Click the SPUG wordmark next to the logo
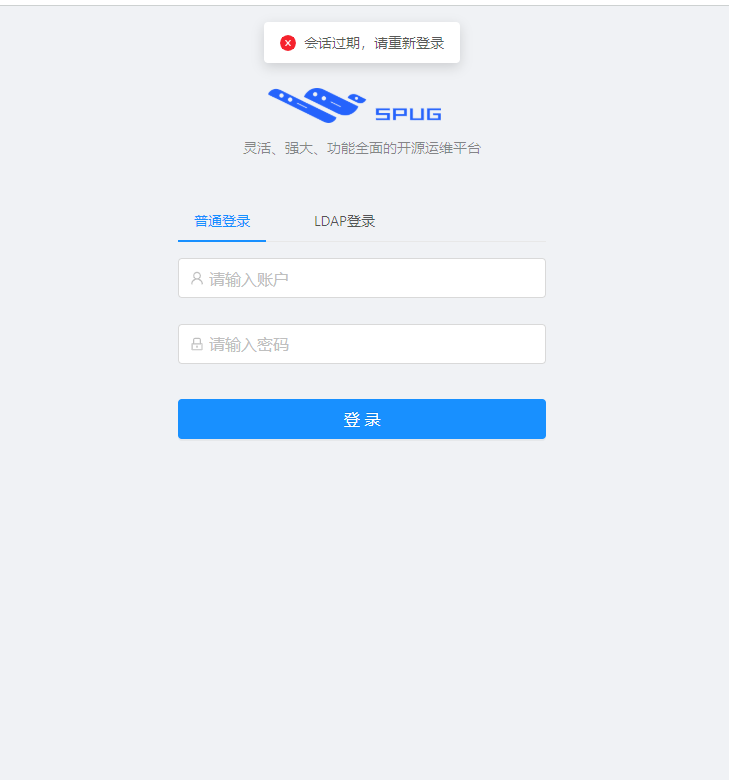 [409, 112]
